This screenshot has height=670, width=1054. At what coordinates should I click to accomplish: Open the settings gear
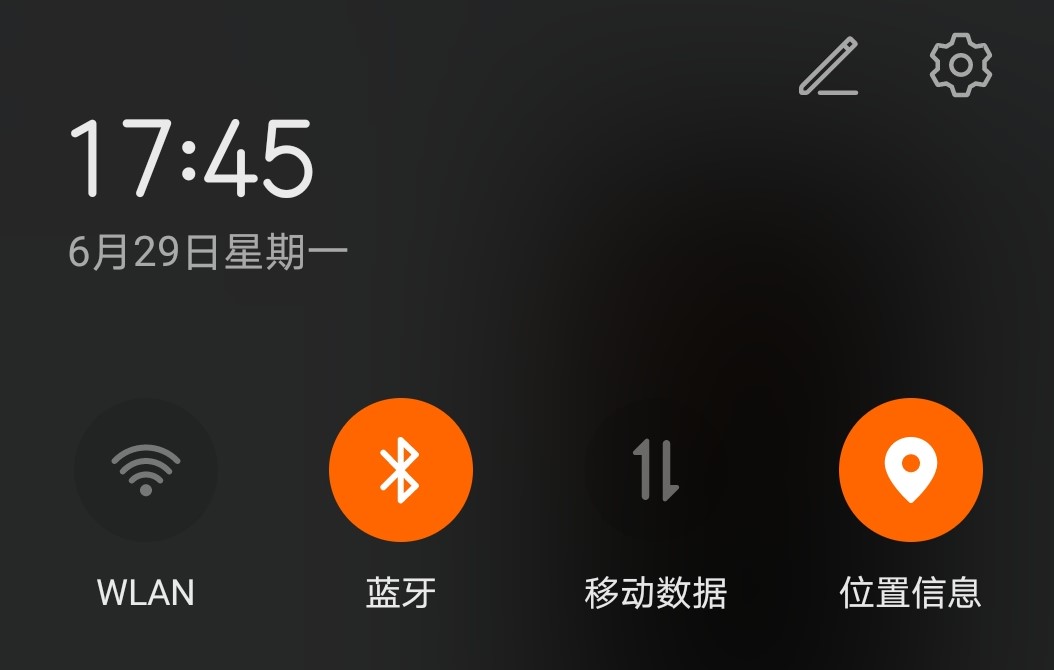(x=960, y=65)
